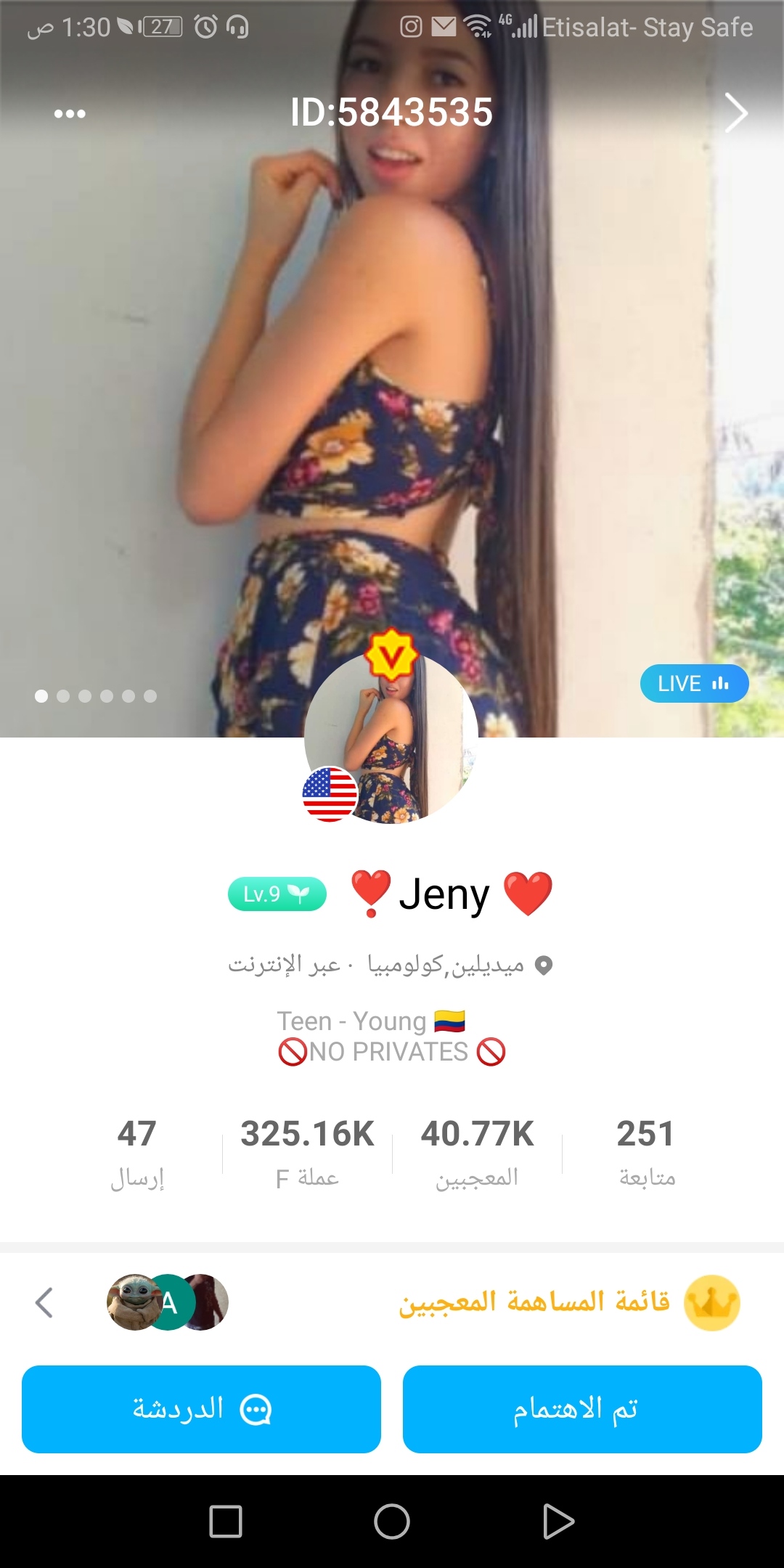Open recent apps with the square button
The image size is (784, 1568).
[x=226, y=1521]
